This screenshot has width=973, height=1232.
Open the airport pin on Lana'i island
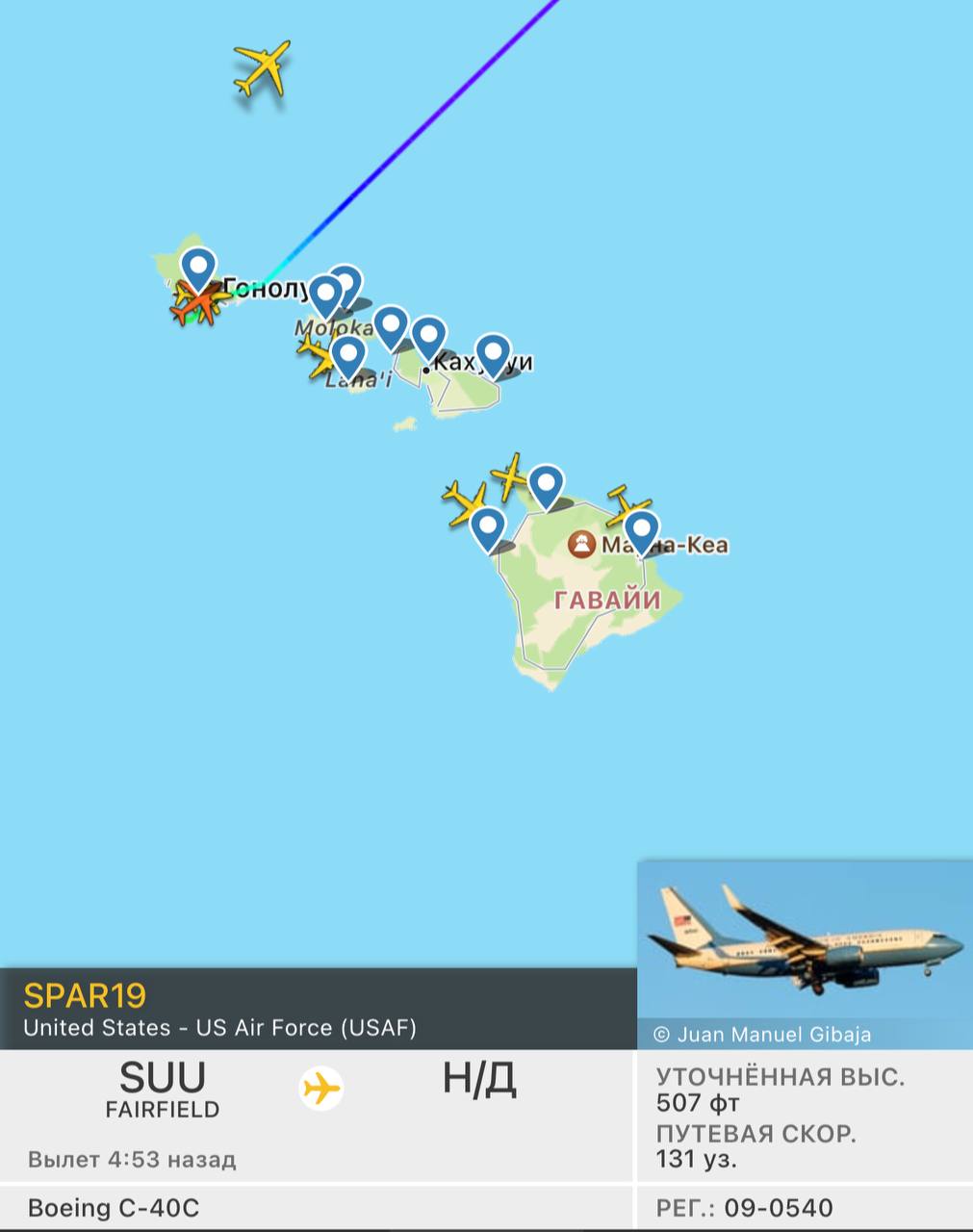tap(347, 356)
